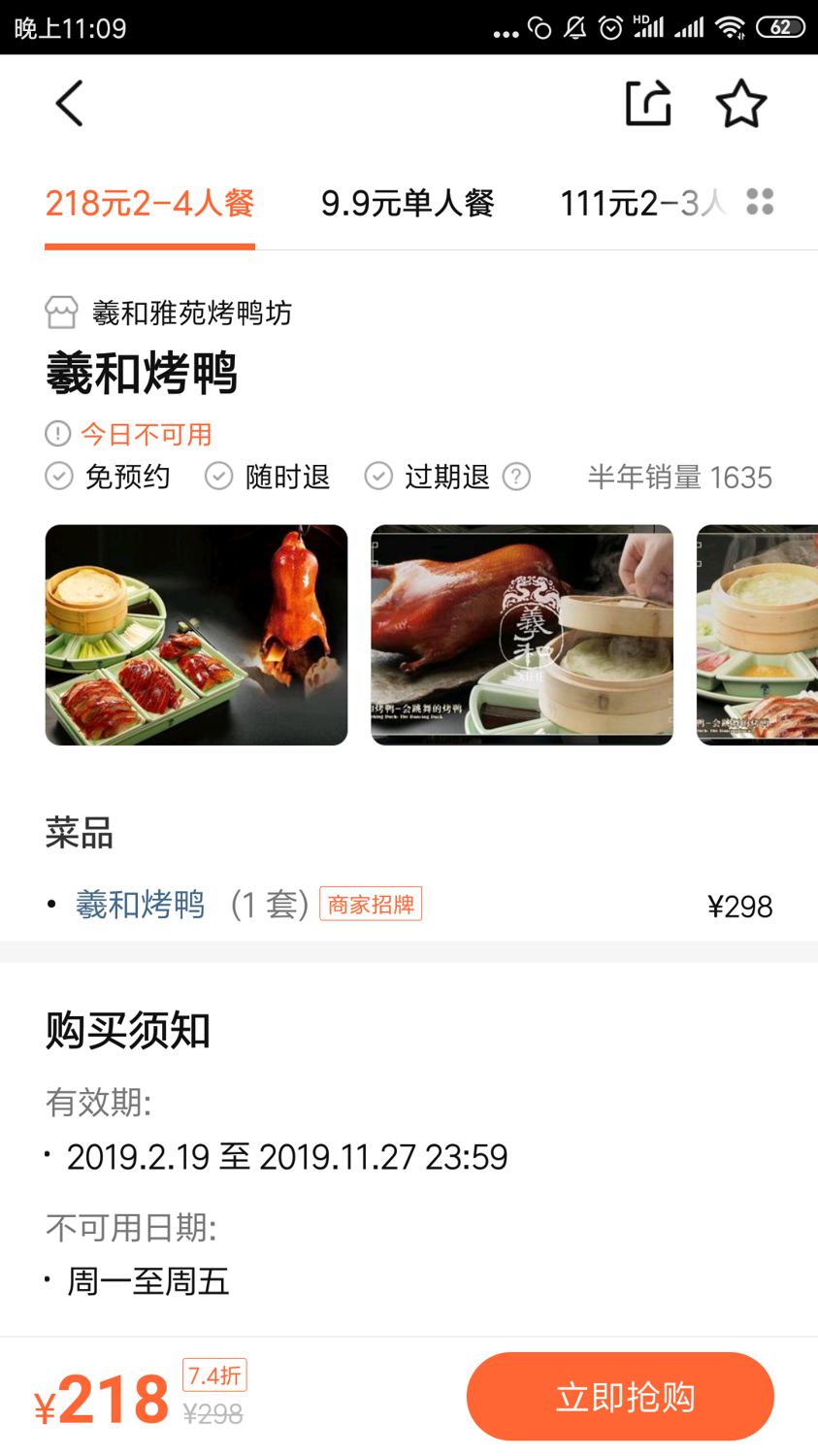The height and width of the screenshot is (1456, 818).
Task: Click the shop icon beside 羲和雅苑烤鸭坊
Action: click(x=62, y=313)
